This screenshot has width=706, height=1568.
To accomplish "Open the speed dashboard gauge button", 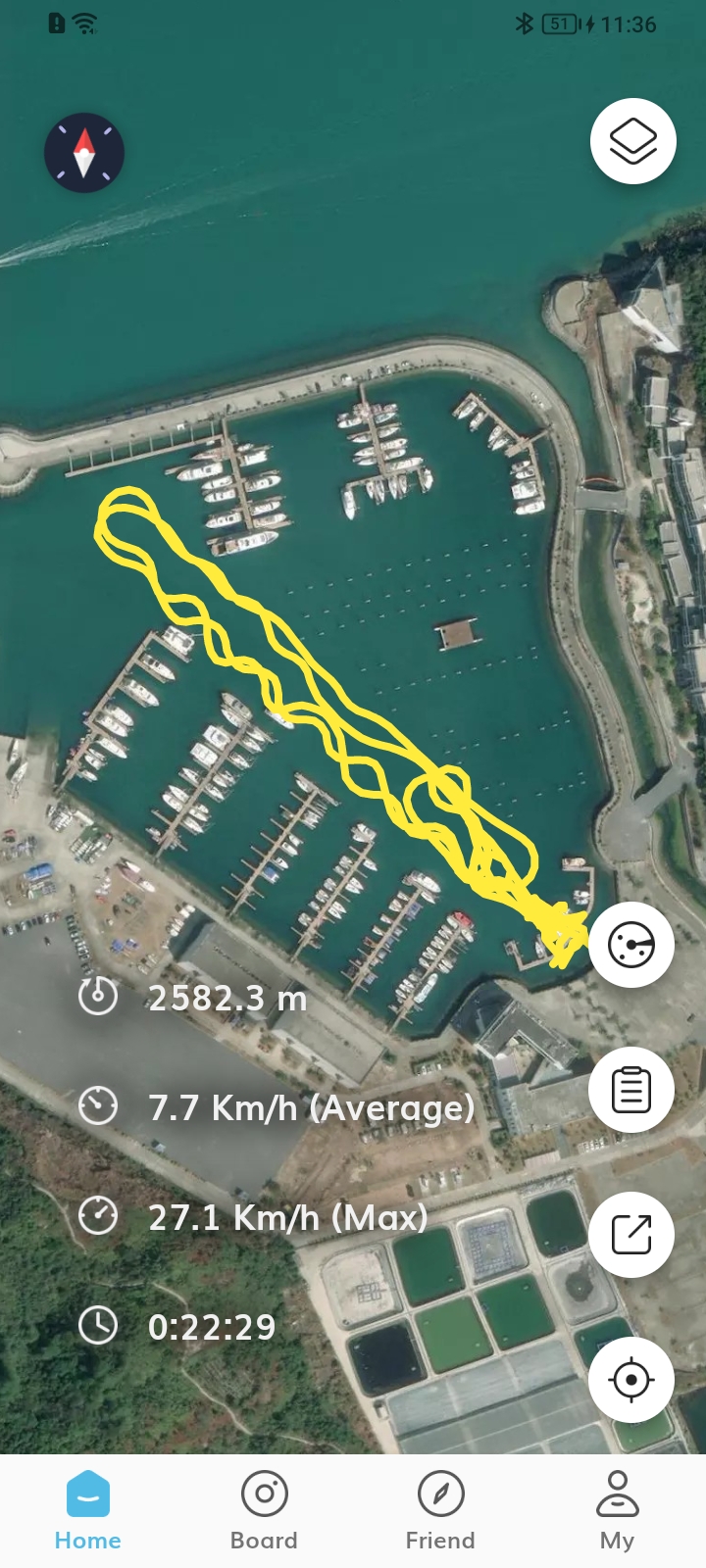I will point(630,945).
